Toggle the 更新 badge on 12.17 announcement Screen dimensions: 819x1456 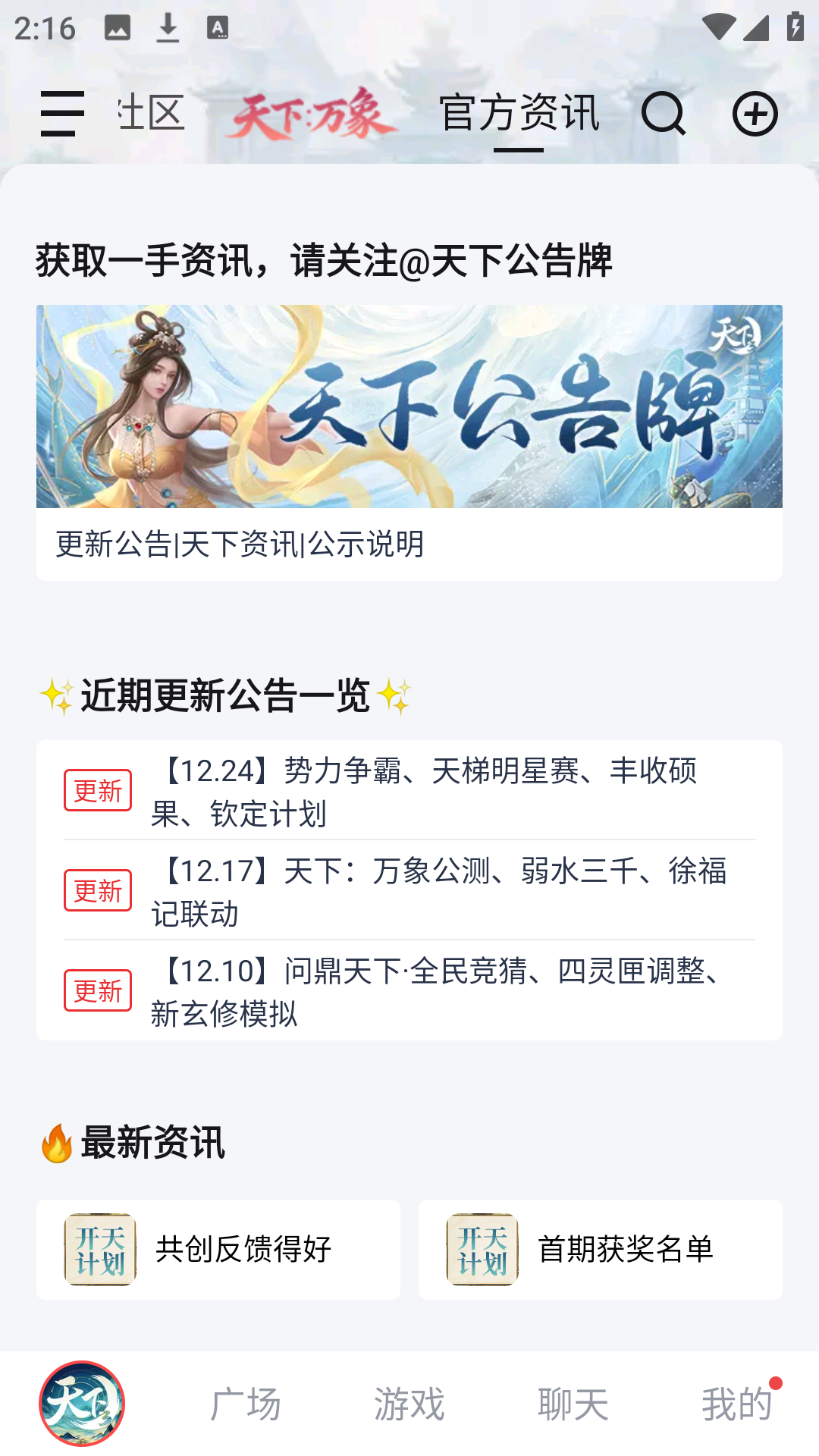(x=99, y=891)
